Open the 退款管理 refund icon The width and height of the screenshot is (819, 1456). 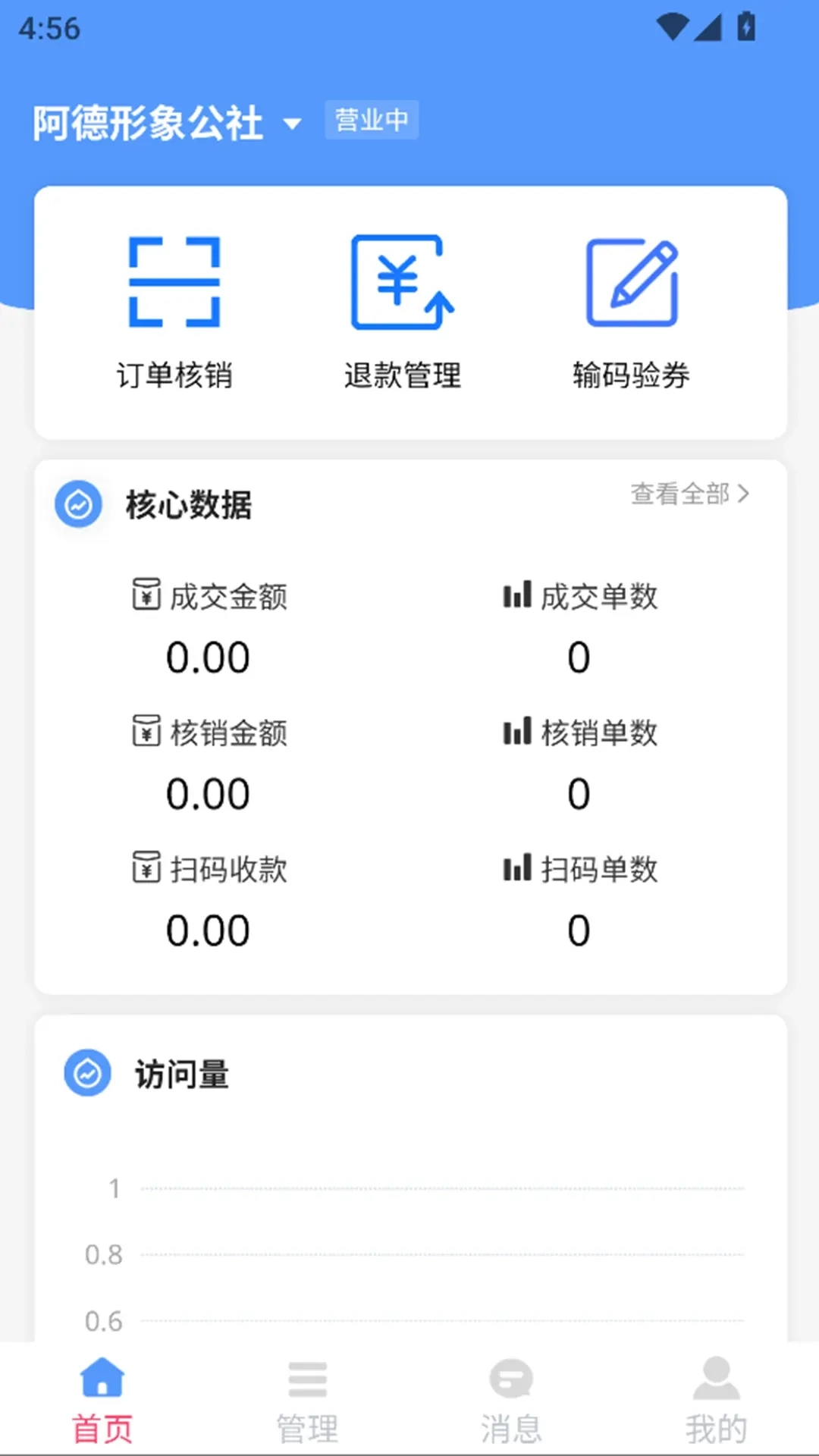401,281
